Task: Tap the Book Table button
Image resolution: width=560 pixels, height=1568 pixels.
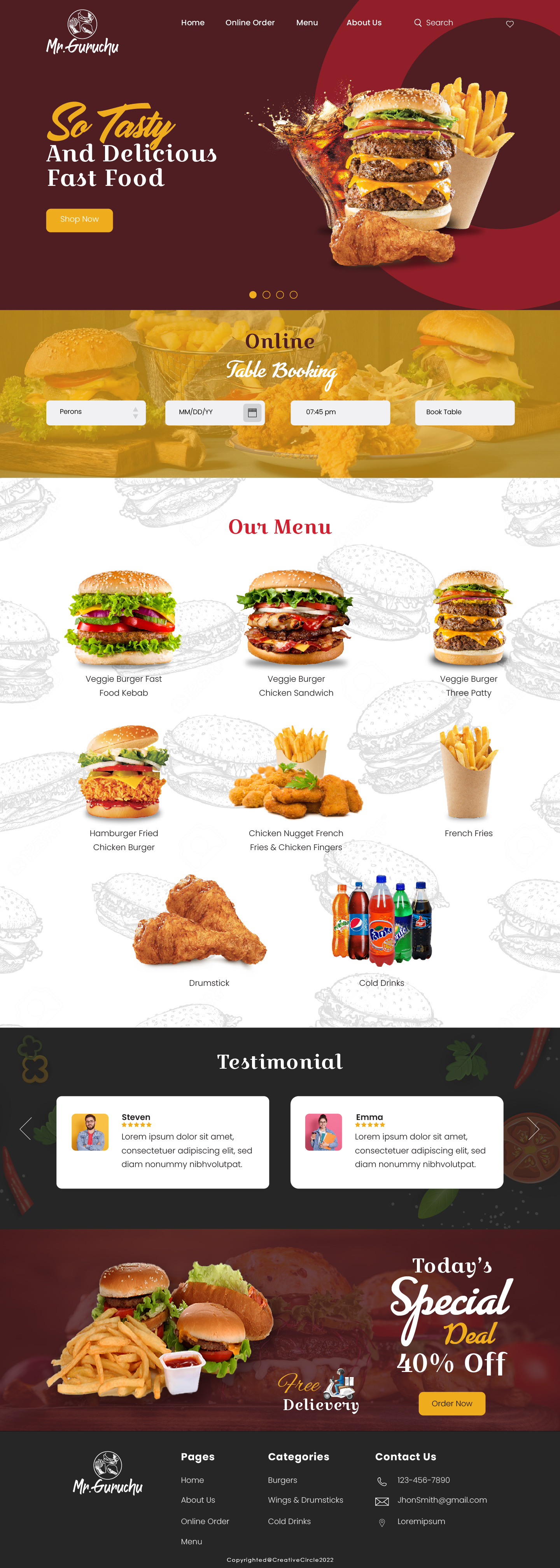Action: pyautogui.click(x=464, y=412)
